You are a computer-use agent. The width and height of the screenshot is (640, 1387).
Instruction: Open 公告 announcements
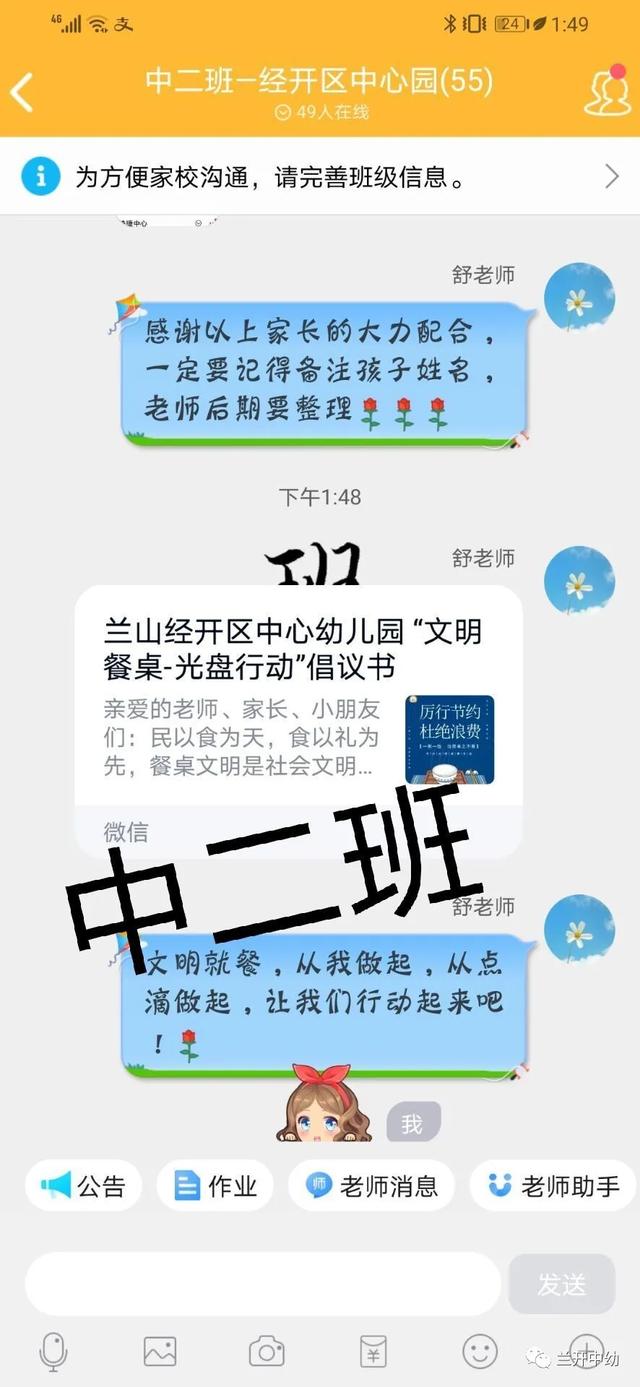pyautogui.click(x=84, y=1186)
